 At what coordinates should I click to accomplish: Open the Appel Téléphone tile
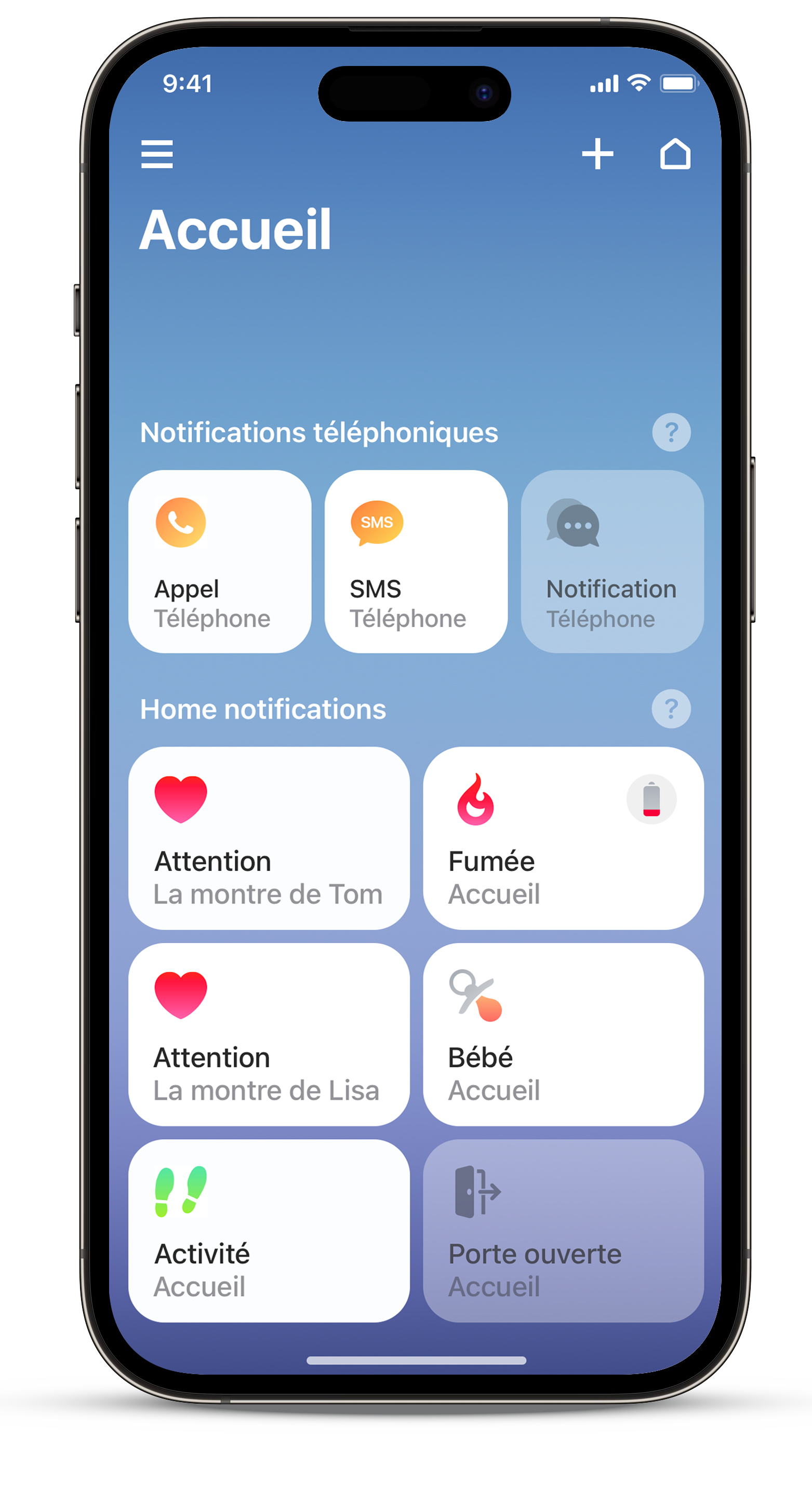coord(220,562)
